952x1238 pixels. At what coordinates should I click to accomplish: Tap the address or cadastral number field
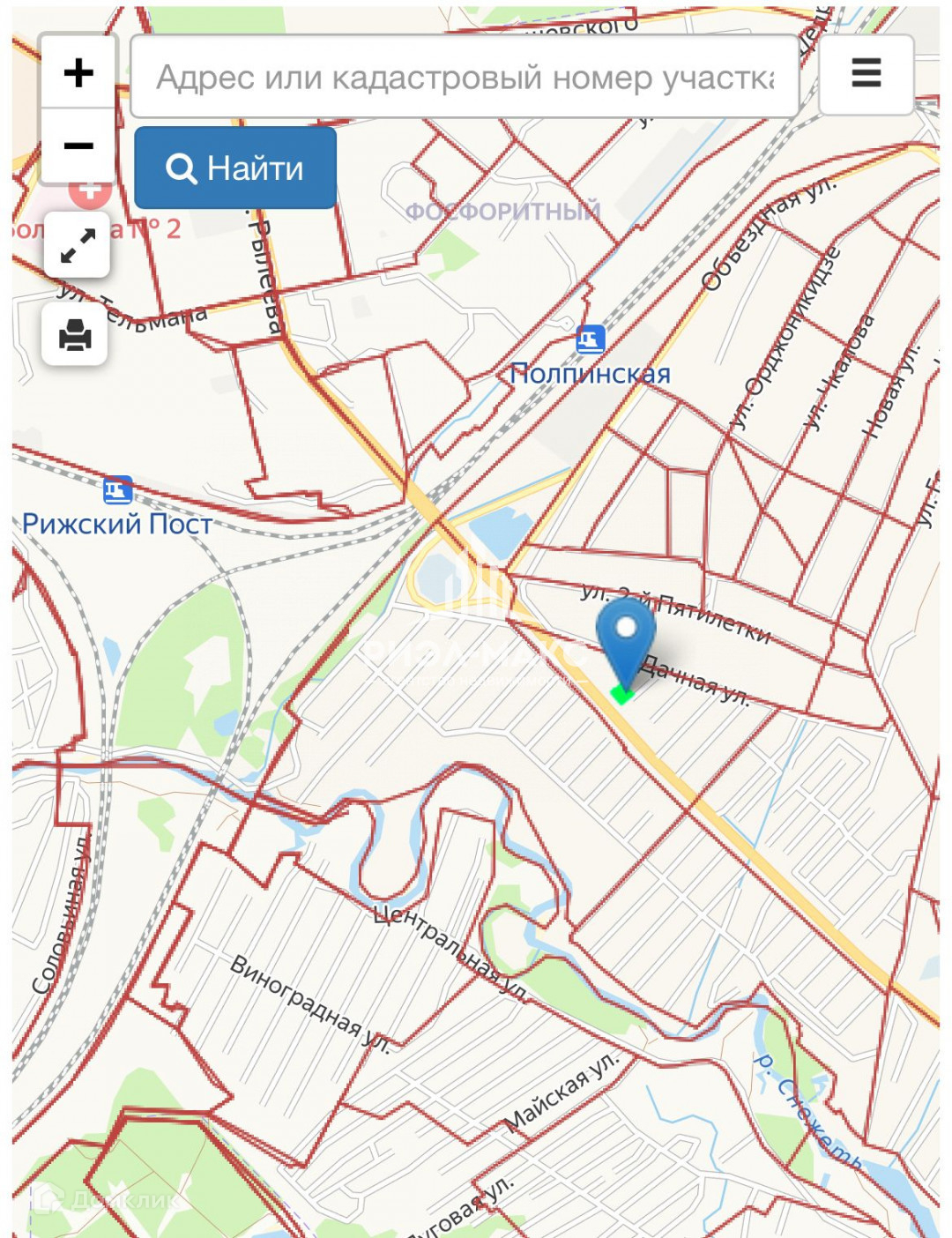pyautogui.click(x=465, y=77)
